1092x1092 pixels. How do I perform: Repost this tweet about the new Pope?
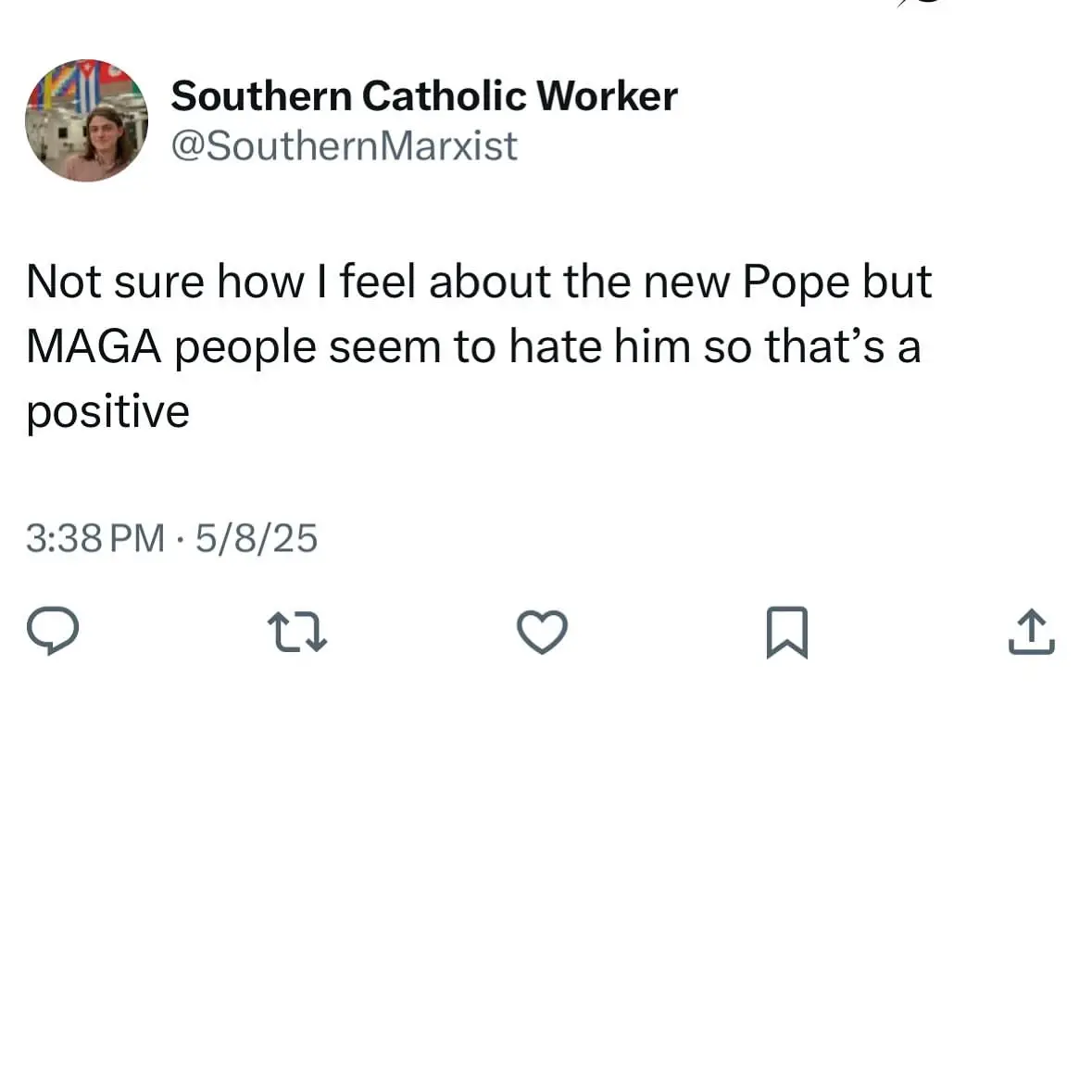tap(296, 633)
